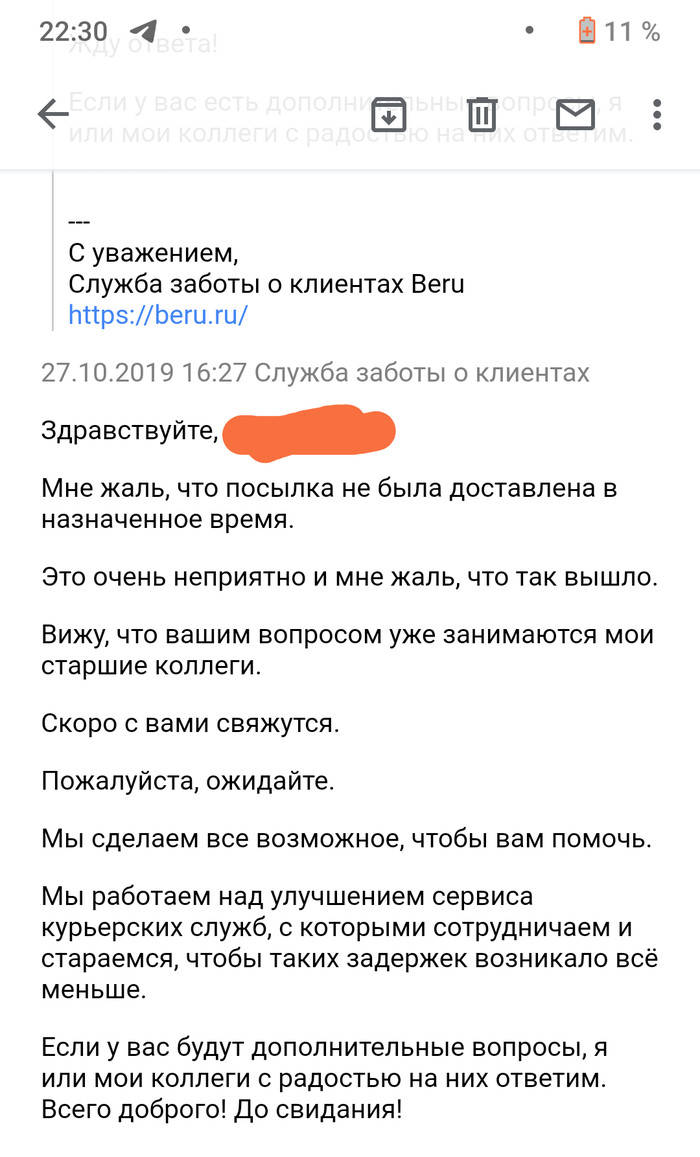
Task: Delete this email with the trash icon
Action: click(482, 115)
